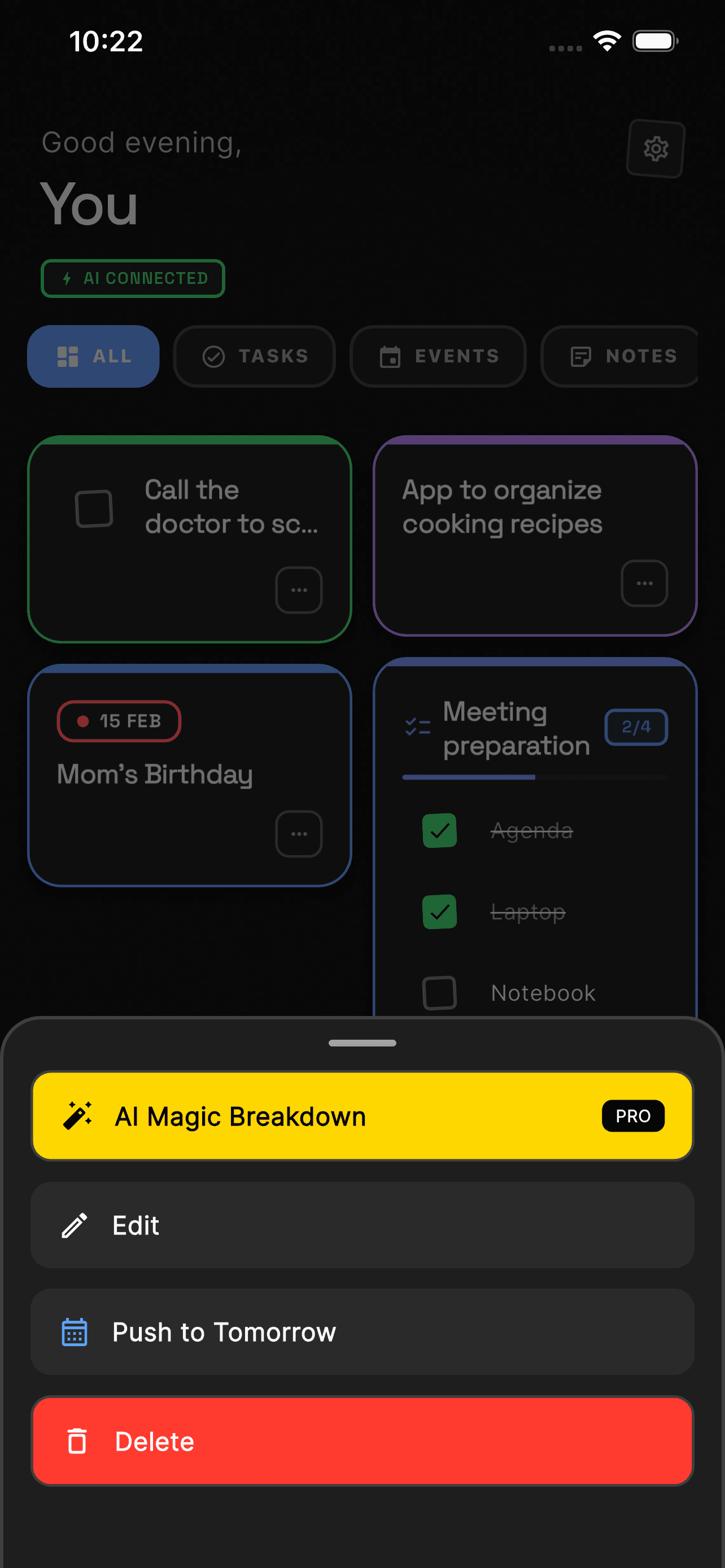Delete this item

[x=362, y=1440]
